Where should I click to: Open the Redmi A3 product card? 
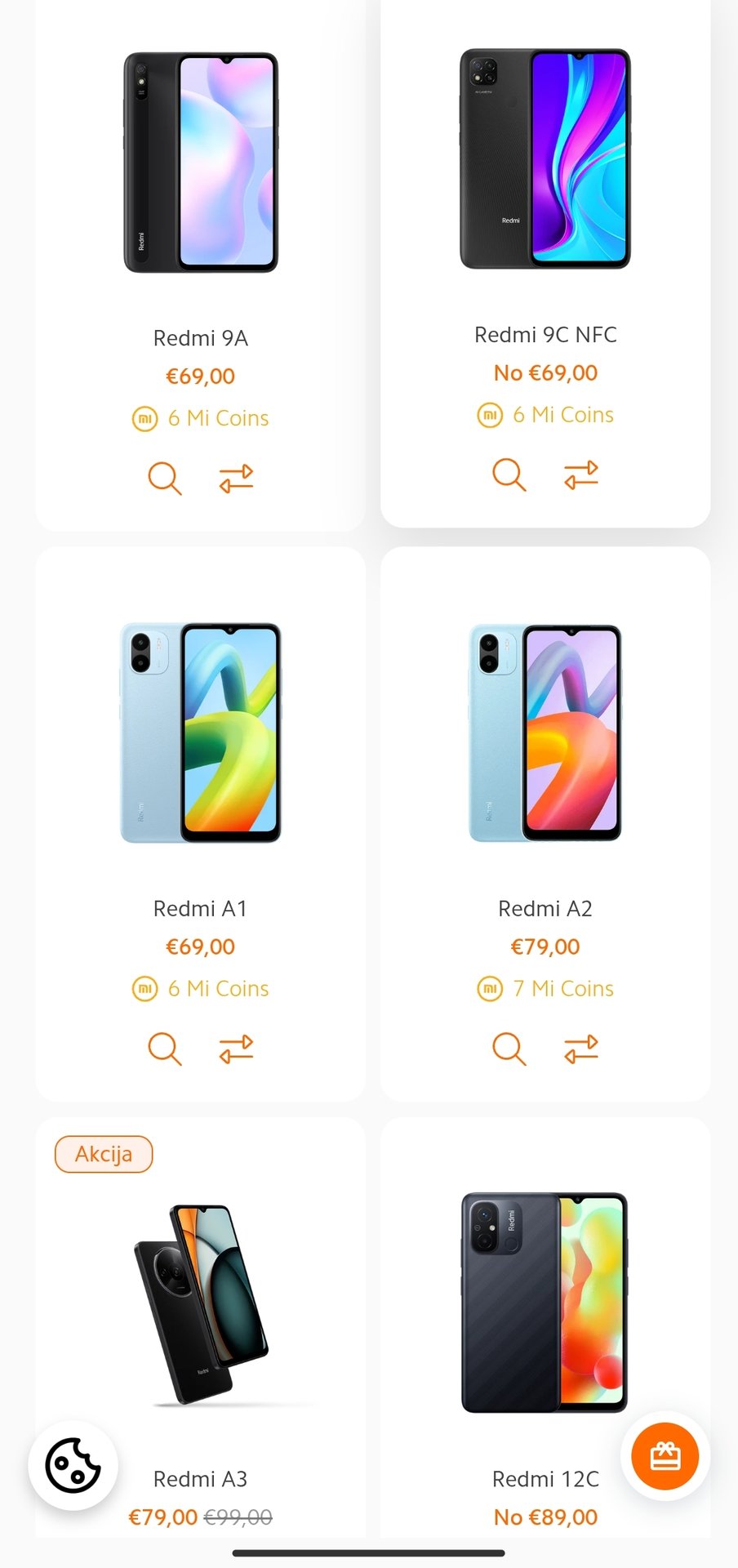click(x=200, y=1479)
